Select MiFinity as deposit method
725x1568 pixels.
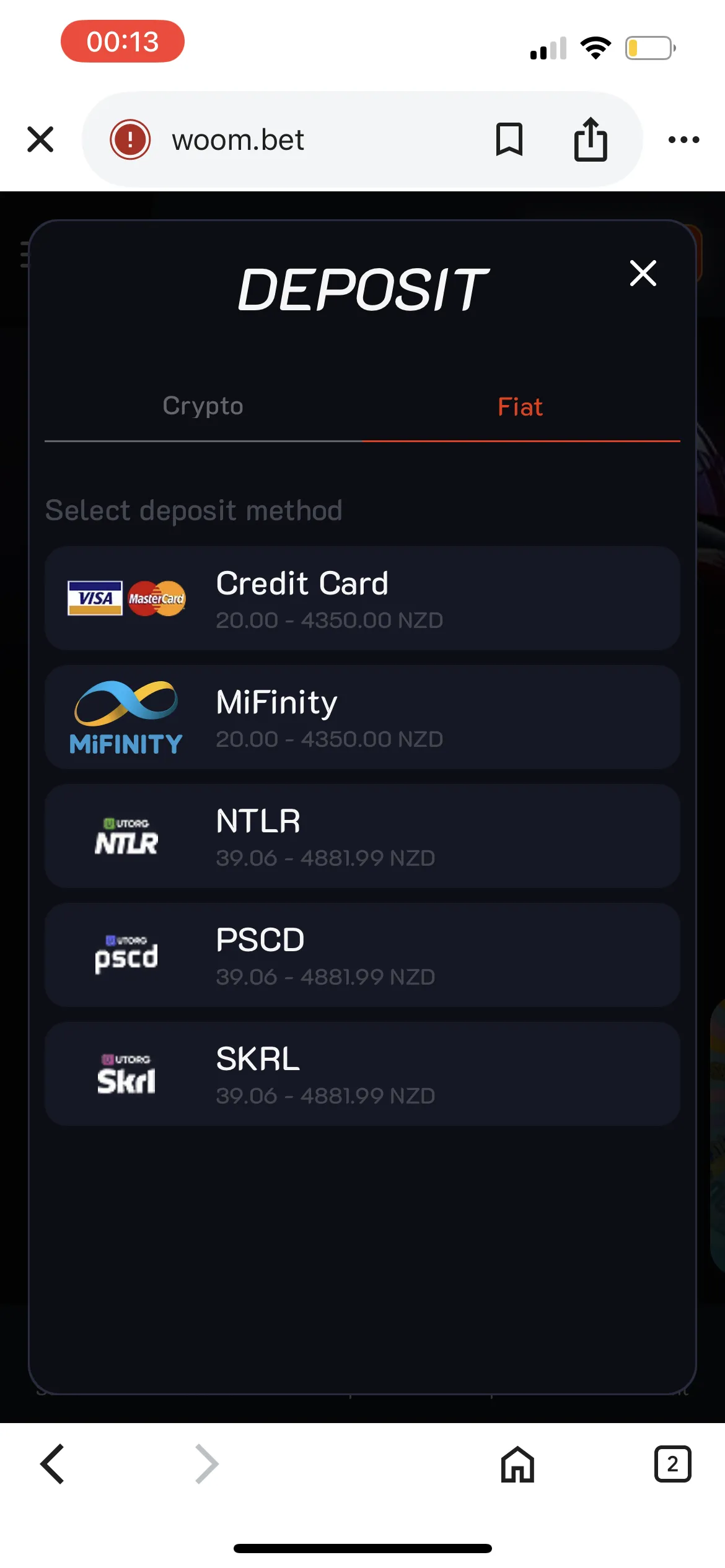coord(362,717)
